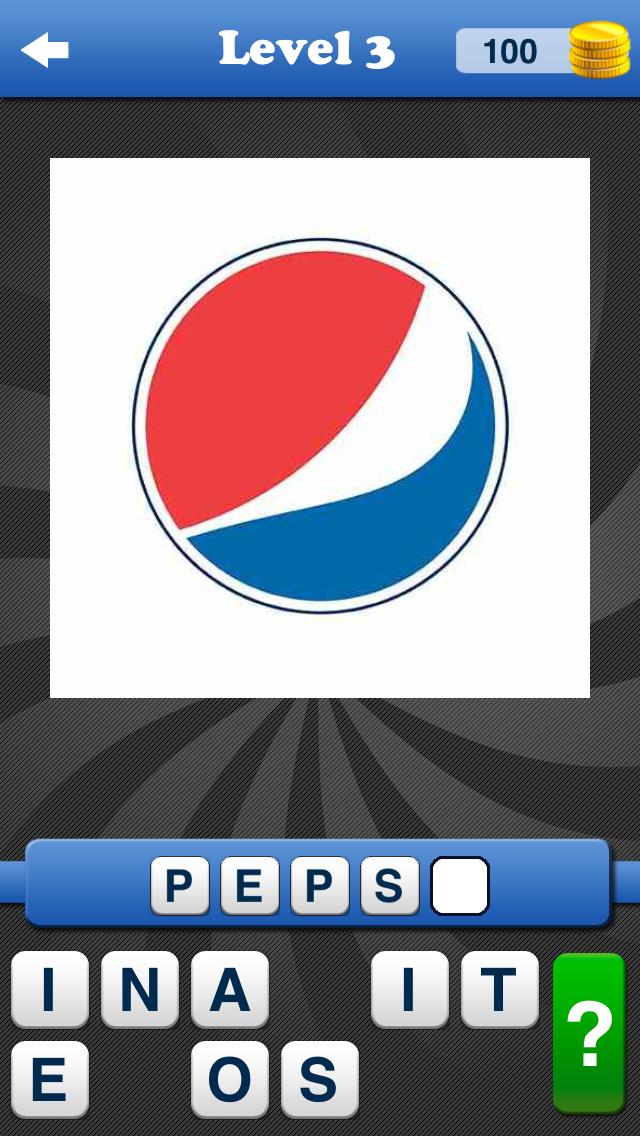Viewport: 640px width, 1136px height.
Task: Remove the placed S from the answer row
Action: tap(389, 886)
